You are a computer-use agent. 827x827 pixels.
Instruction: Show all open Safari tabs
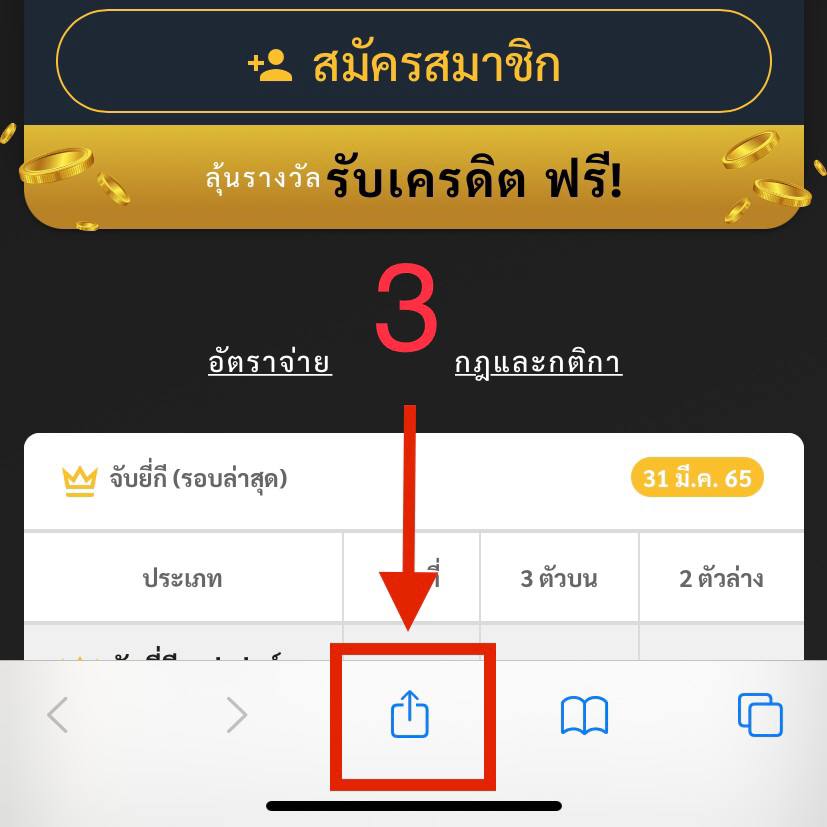click(760, 715)
